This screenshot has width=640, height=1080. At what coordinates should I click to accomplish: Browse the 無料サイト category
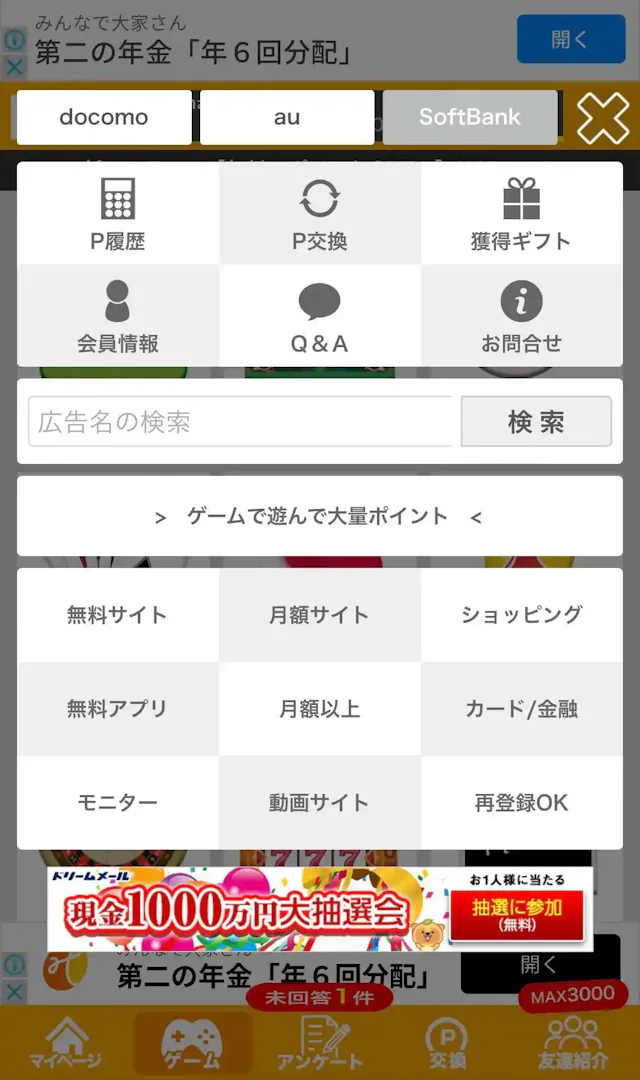click(118, 615)
